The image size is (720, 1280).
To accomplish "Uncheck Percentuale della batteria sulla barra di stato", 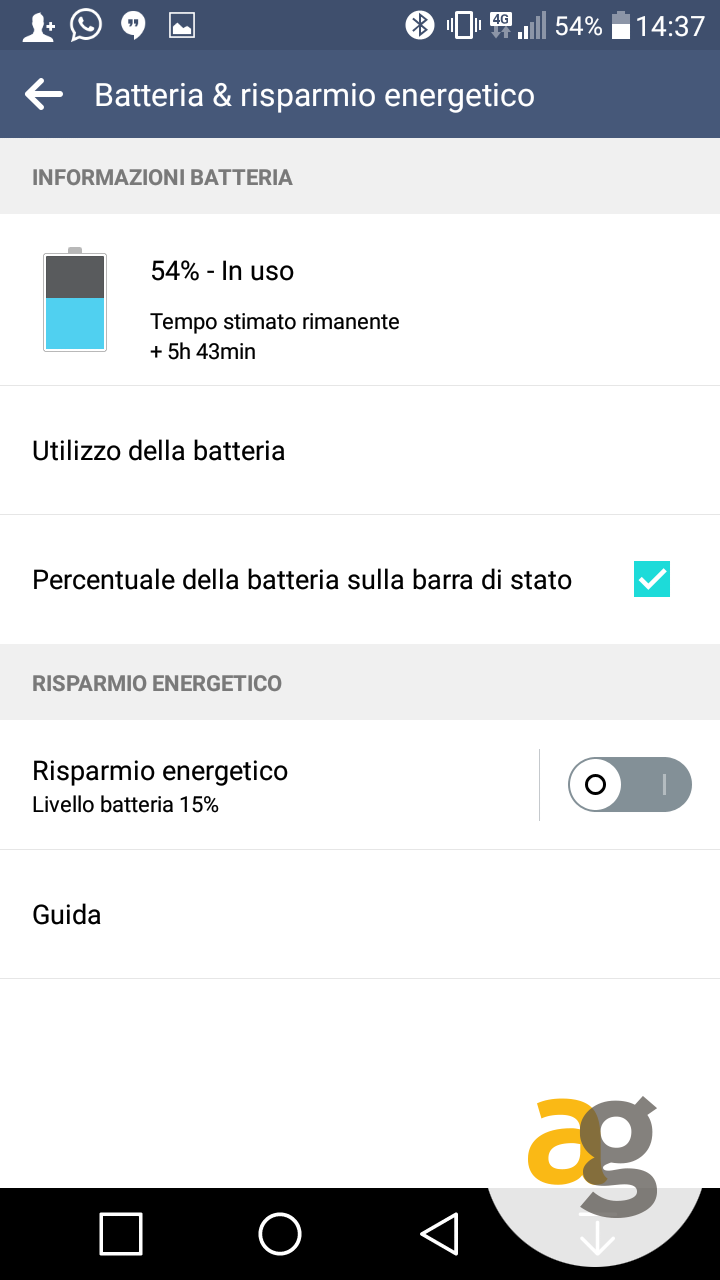I will click(x=651, y=580).
